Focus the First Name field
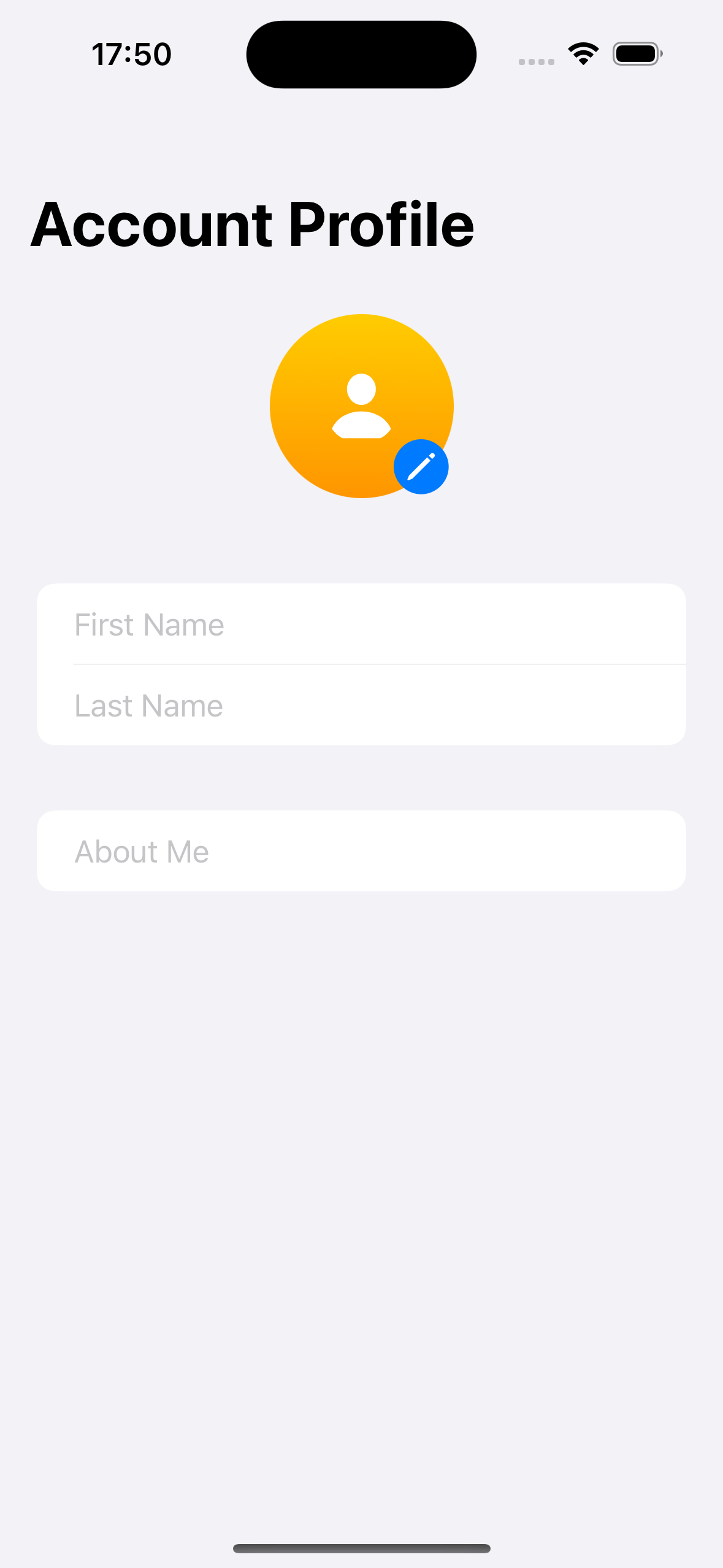Image resolution: width=723 pixels, height=1568 pixels. click(x=361, y=625)
